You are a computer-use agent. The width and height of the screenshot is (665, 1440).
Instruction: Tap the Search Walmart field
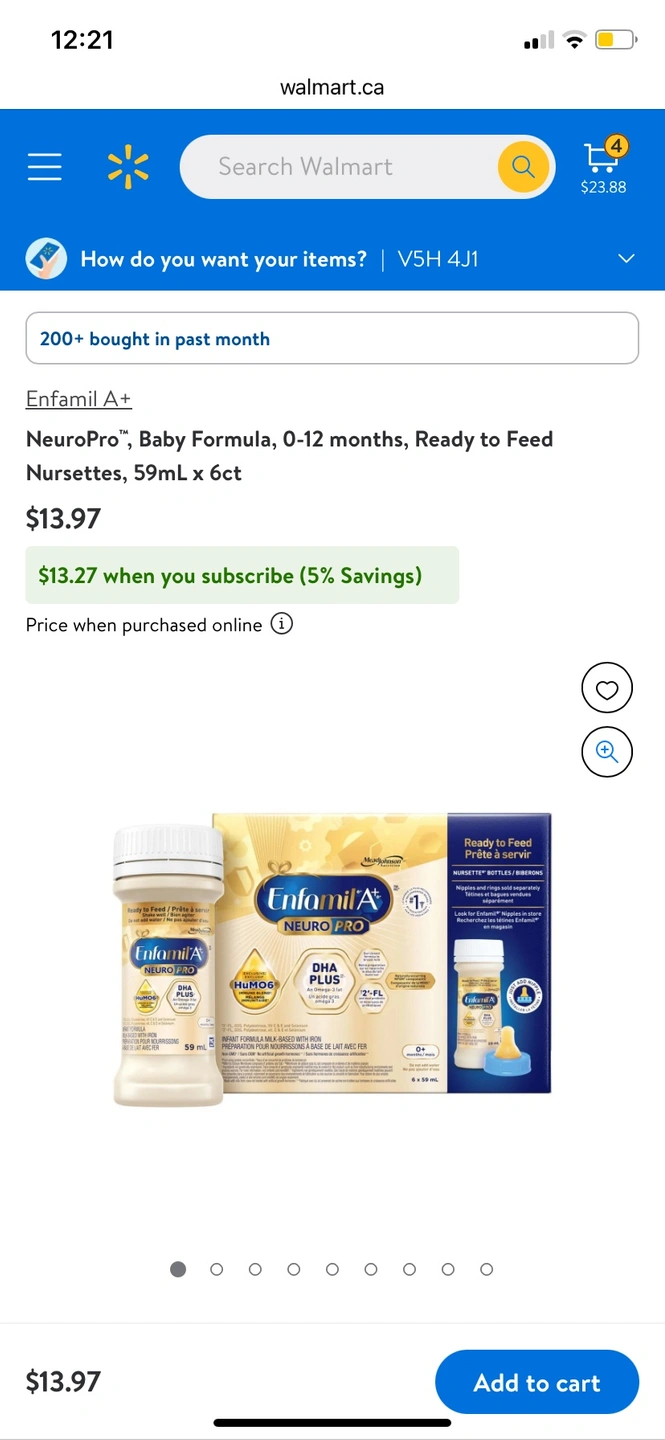pyautogui.click(x=340, y=167)
